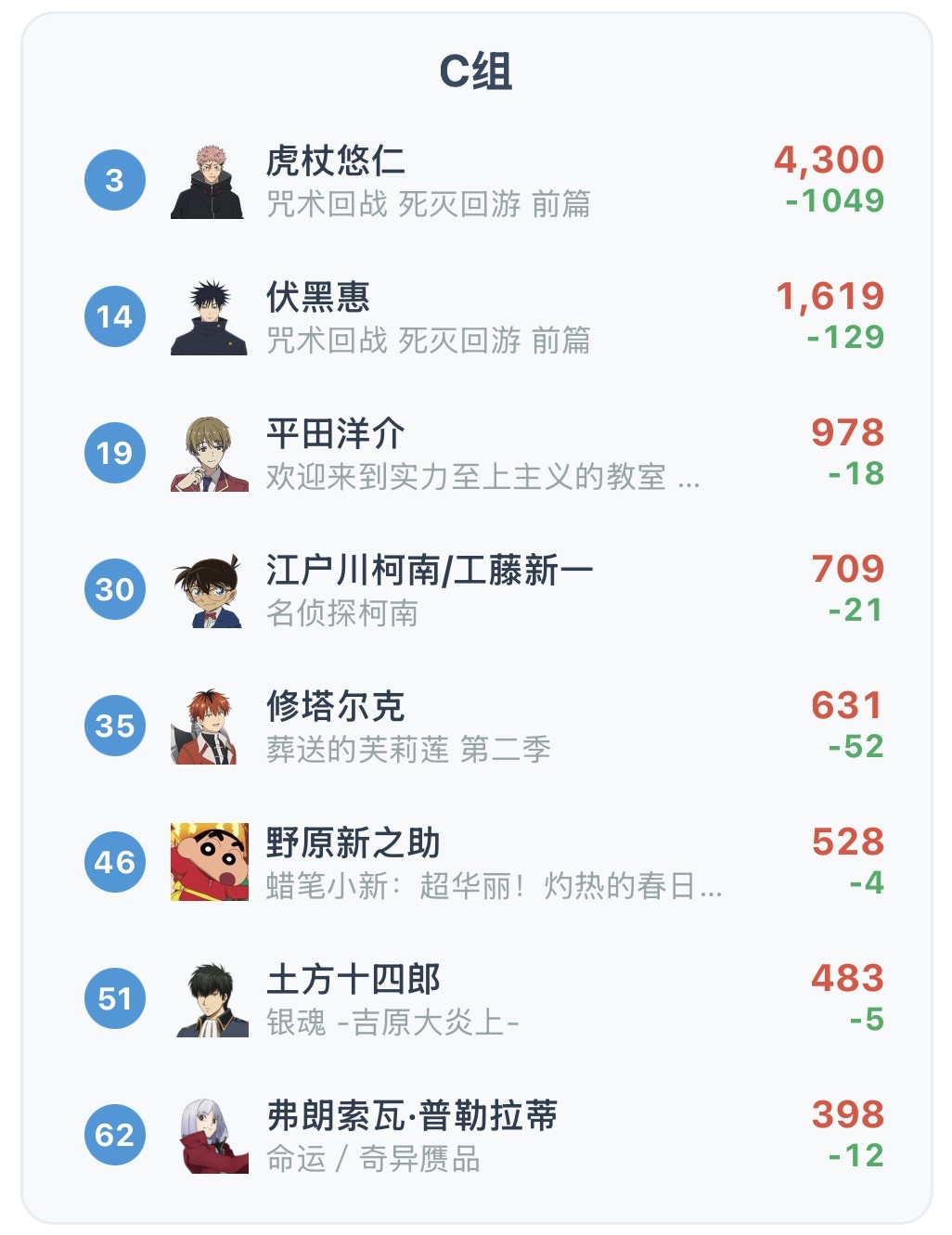The height and width of the screenshot is (1235, 952).
Task: Open 平田洋介 character entry
Action: tap(476, 453)
